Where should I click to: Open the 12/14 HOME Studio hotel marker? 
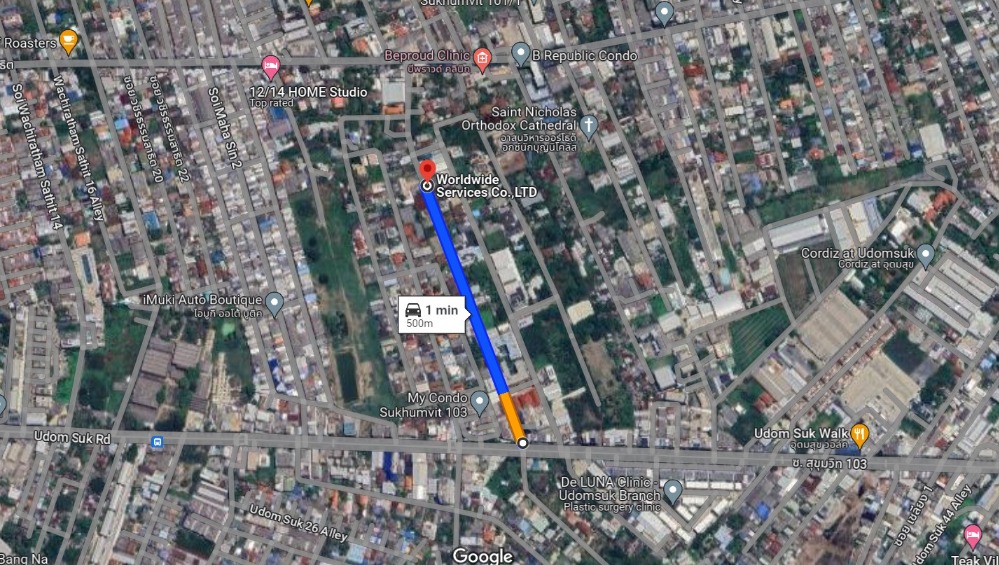tap(269, 67)
